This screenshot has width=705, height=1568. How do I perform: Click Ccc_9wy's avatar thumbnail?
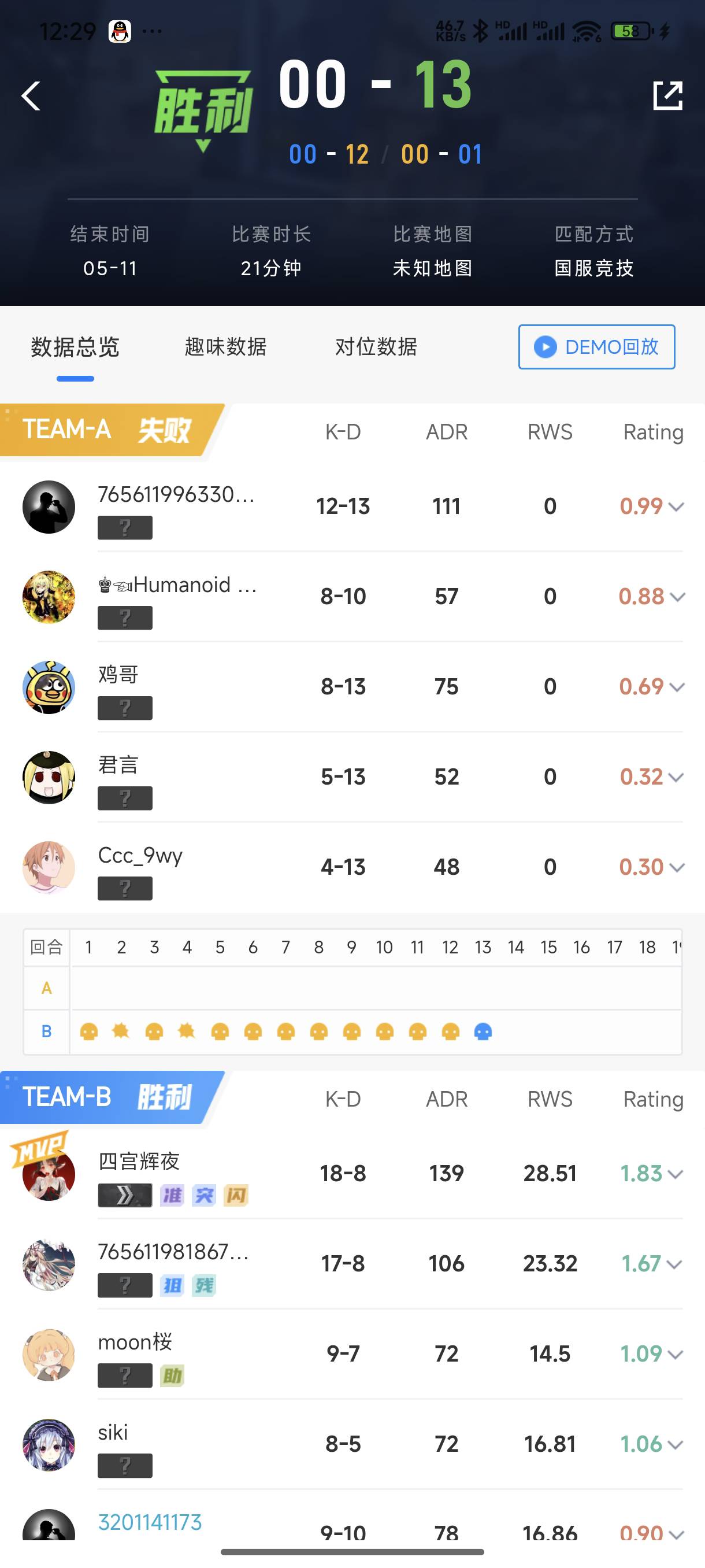tap(49, 867)
